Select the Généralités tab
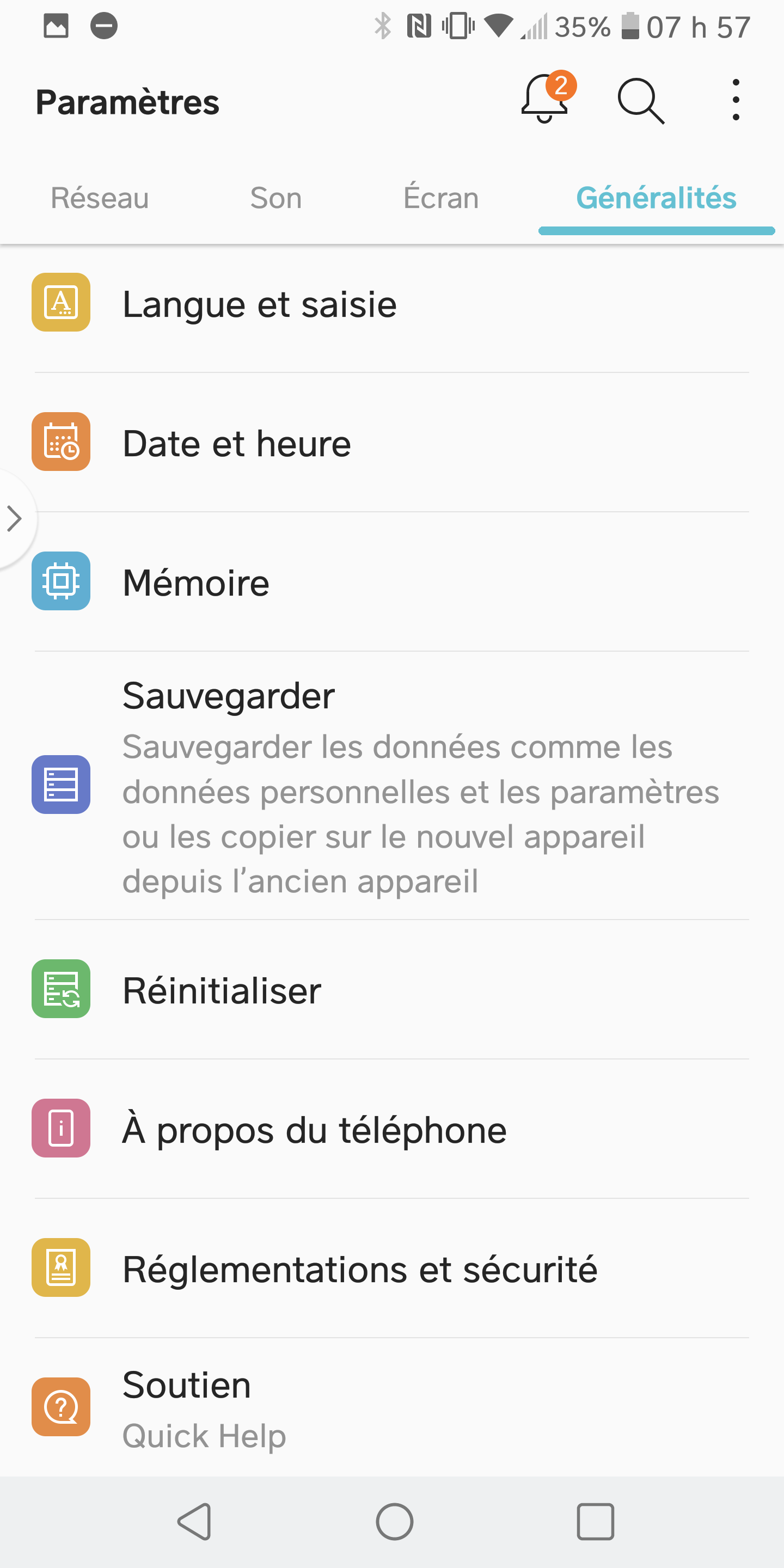 click(x=656, y=198)
